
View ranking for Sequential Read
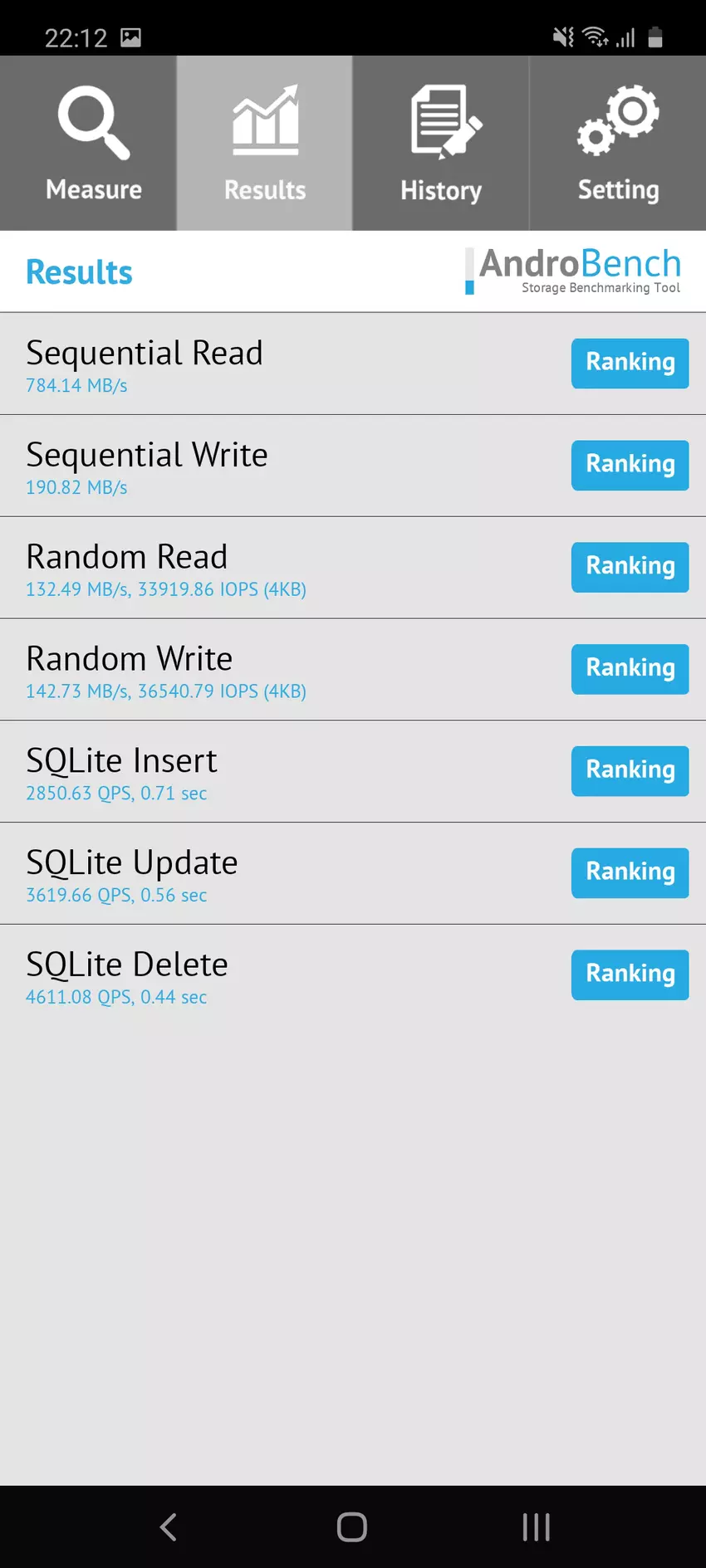tap(630, 363)
